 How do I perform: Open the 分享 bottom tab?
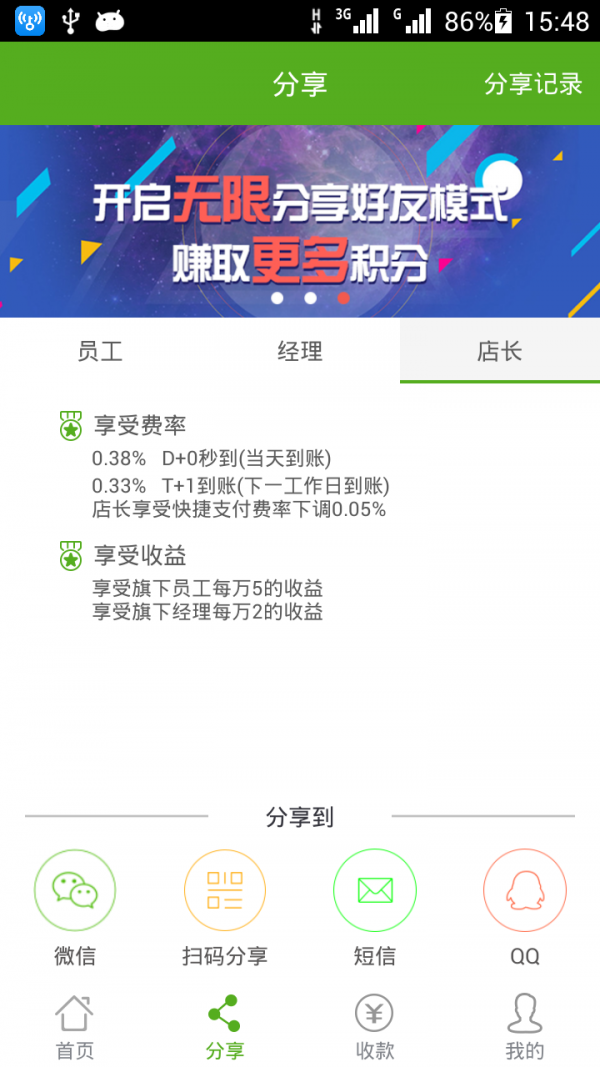(225, 1026)
